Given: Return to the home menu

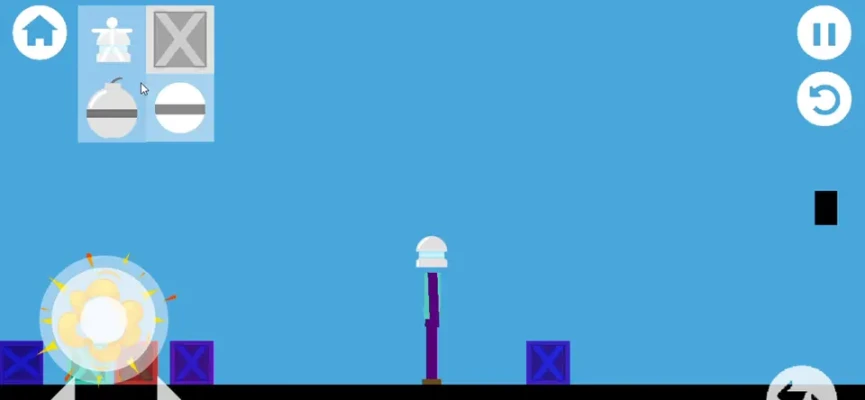Looking at the screenshot, I should tap(40, 33).
